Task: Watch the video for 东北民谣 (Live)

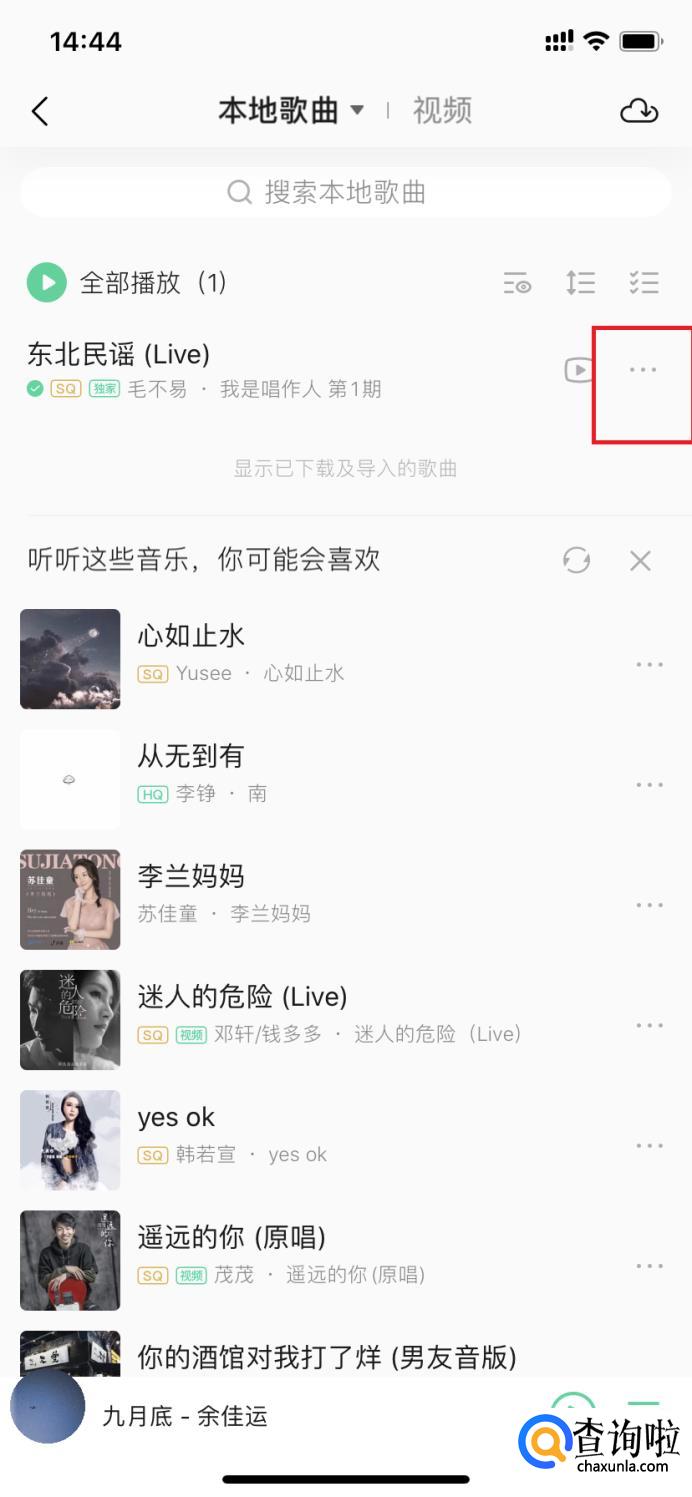Action: pyautogui.click(x=578, y=370)
